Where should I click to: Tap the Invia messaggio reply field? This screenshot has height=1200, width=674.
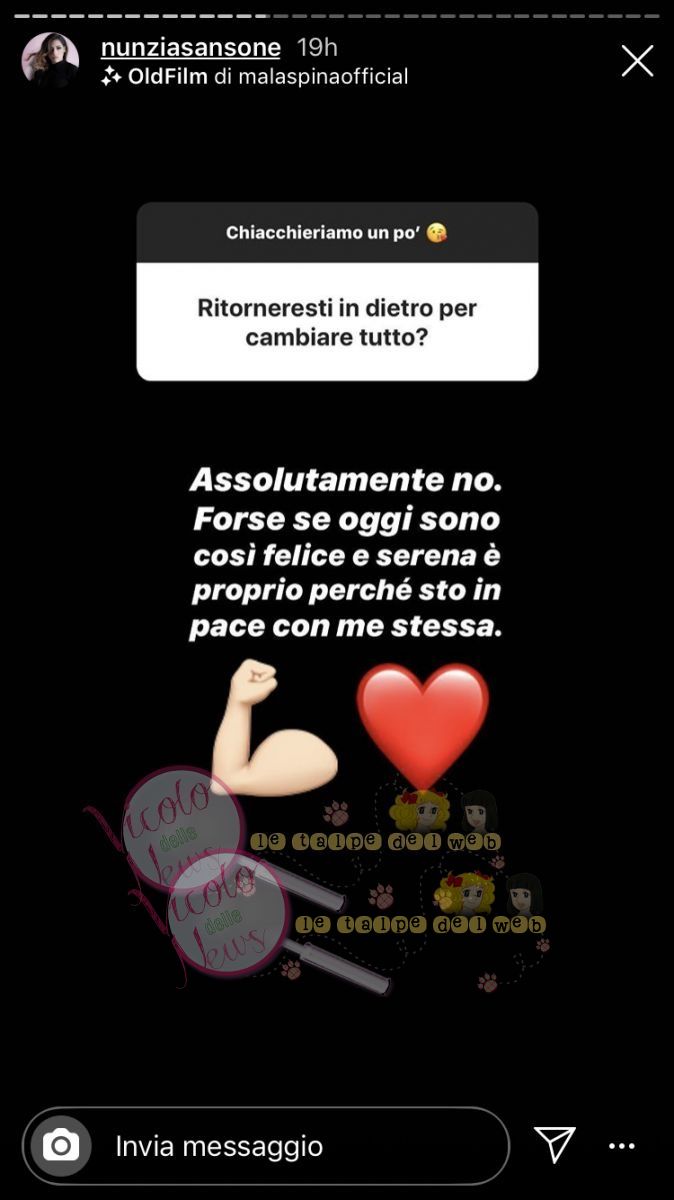(300, 1146)
